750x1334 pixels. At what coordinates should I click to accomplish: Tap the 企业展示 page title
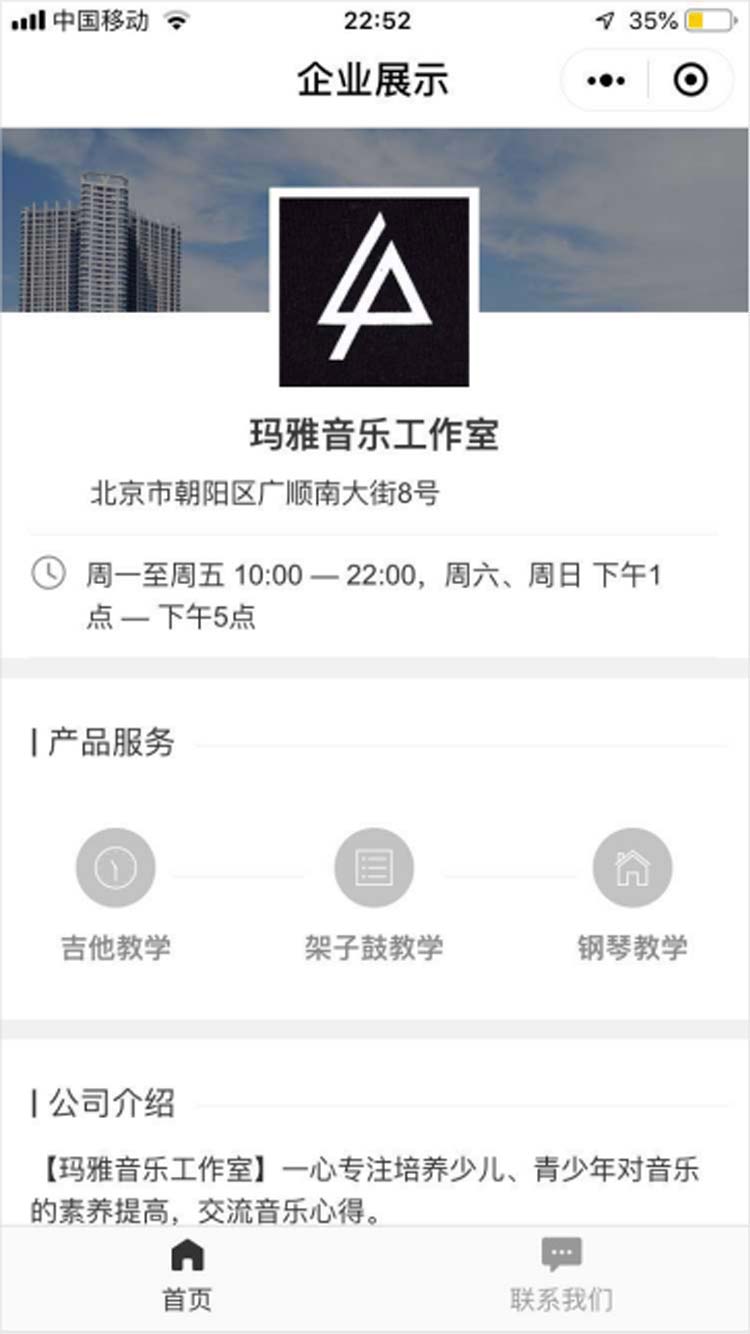[373, 80]
